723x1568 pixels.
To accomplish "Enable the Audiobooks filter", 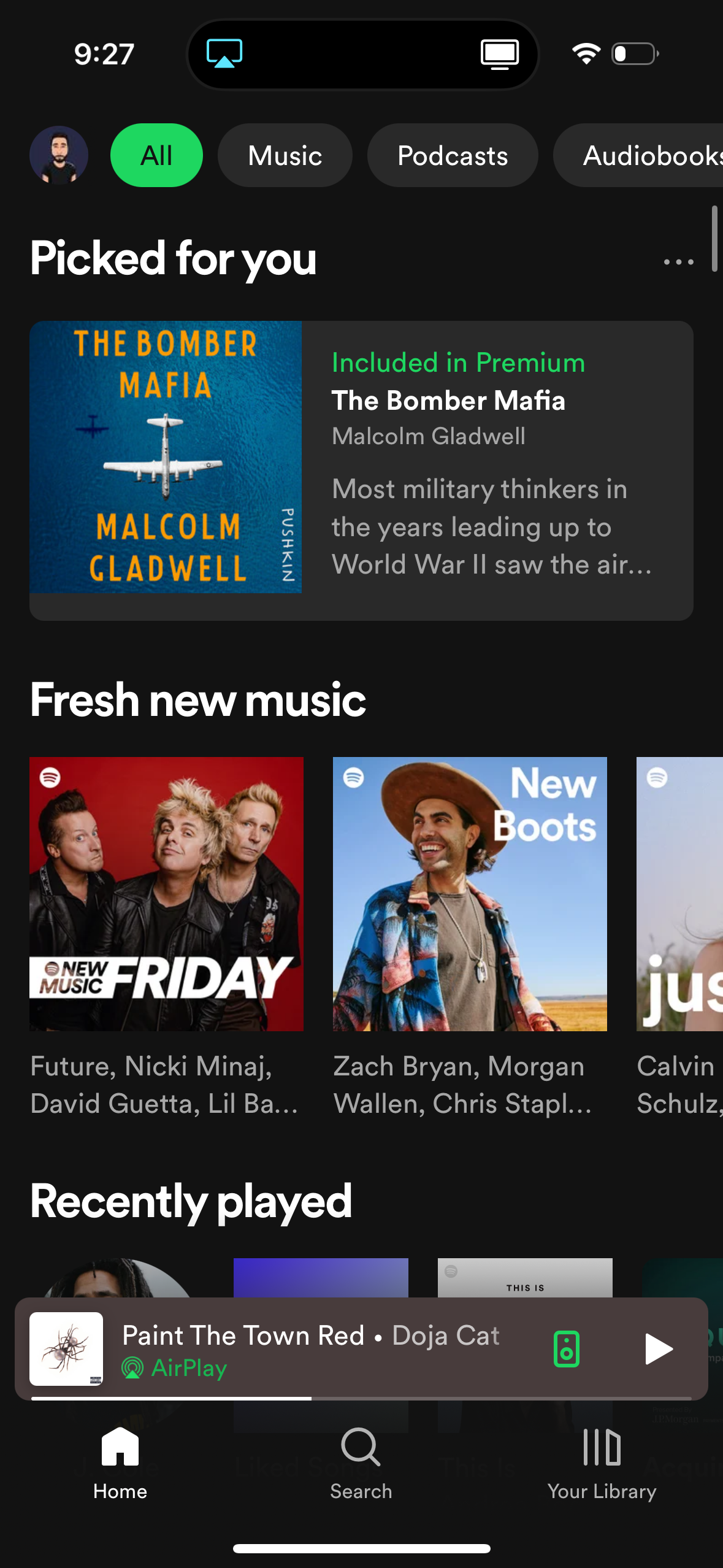I will coord(650,155).
